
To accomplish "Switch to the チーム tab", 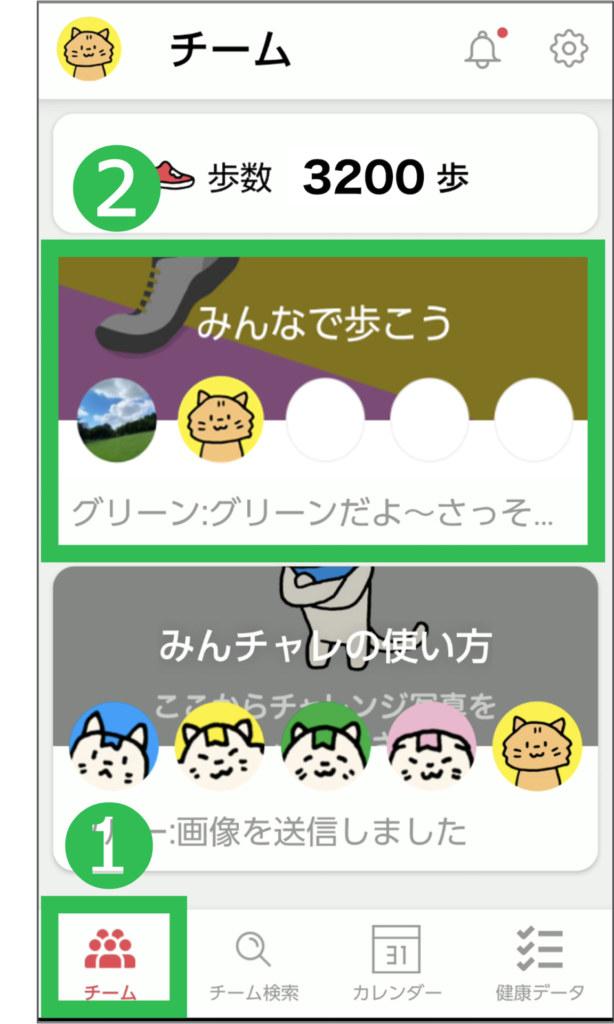I will tap(110, 962).
